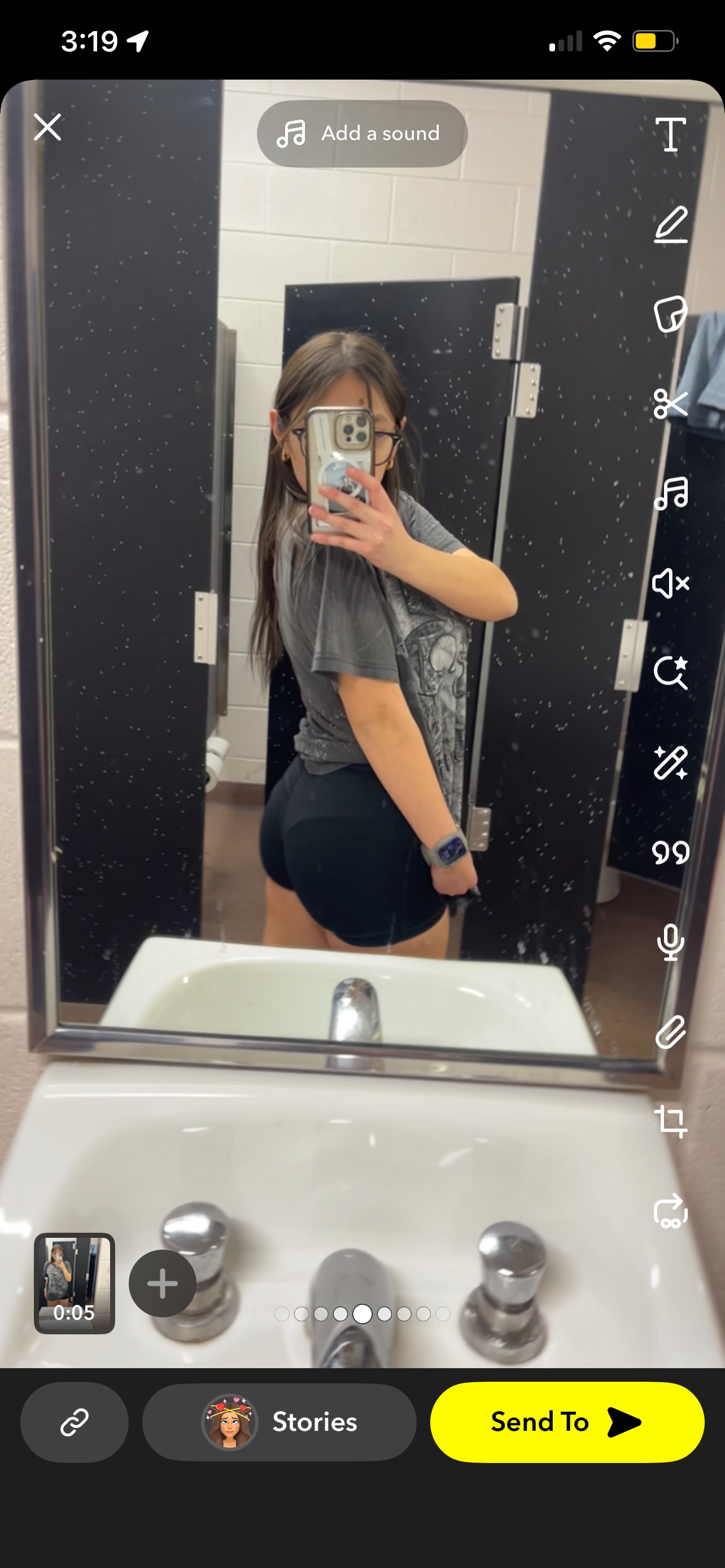
Task: Post the snap to Stories
Action: click(279, 1422)
